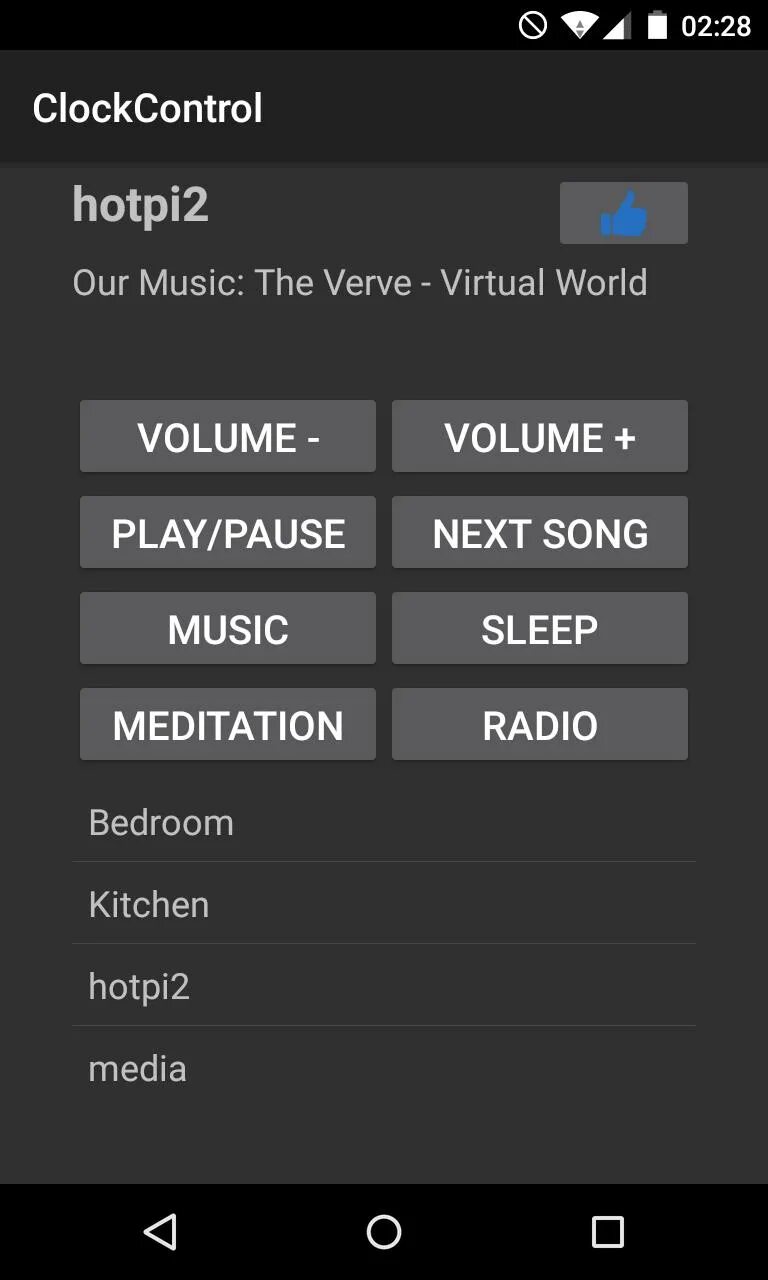This screenshot has width=768, height=1280.
Task: Raise the volume with VOLUME +
Action: (540, 437)
